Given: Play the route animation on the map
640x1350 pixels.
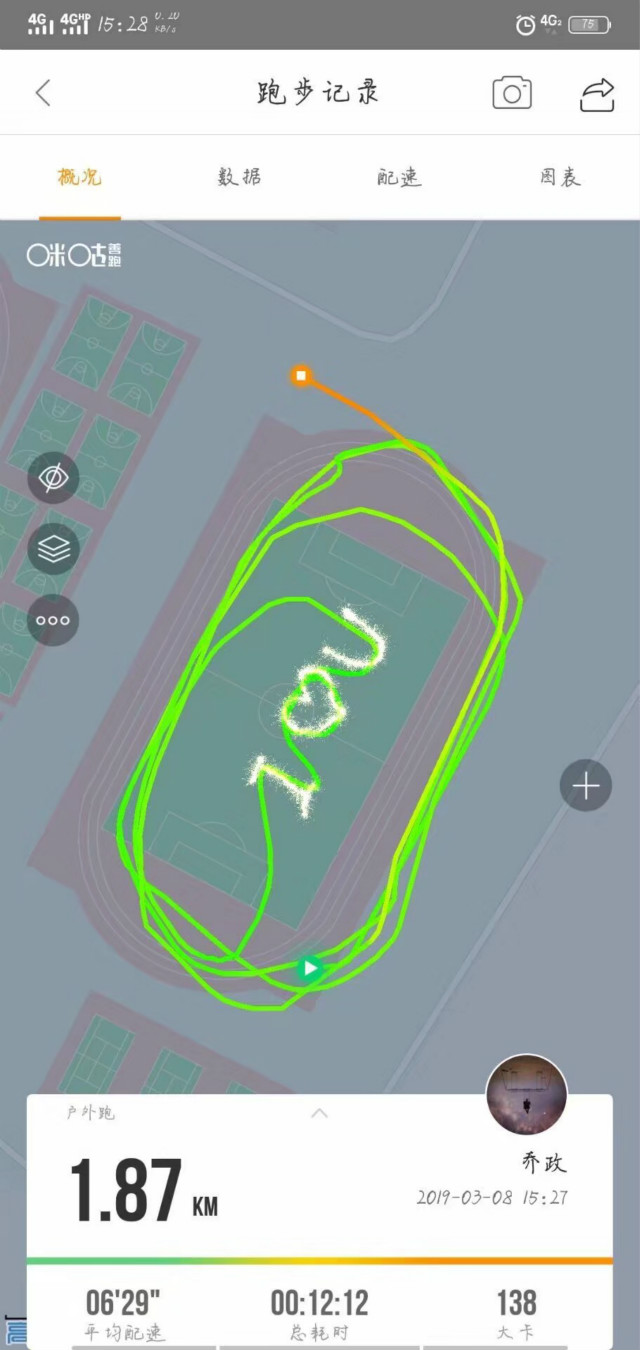Looking at the screenshot, I should [x=311, y=968].
